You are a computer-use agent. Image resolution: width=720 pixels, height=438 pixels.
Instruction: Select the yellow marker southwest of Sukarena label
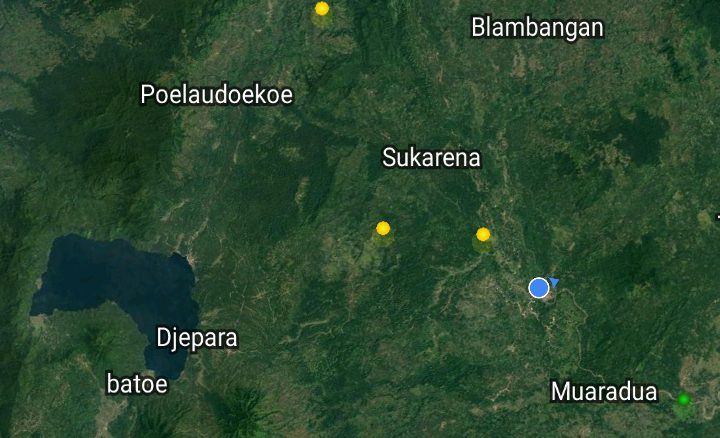(383, 229)
